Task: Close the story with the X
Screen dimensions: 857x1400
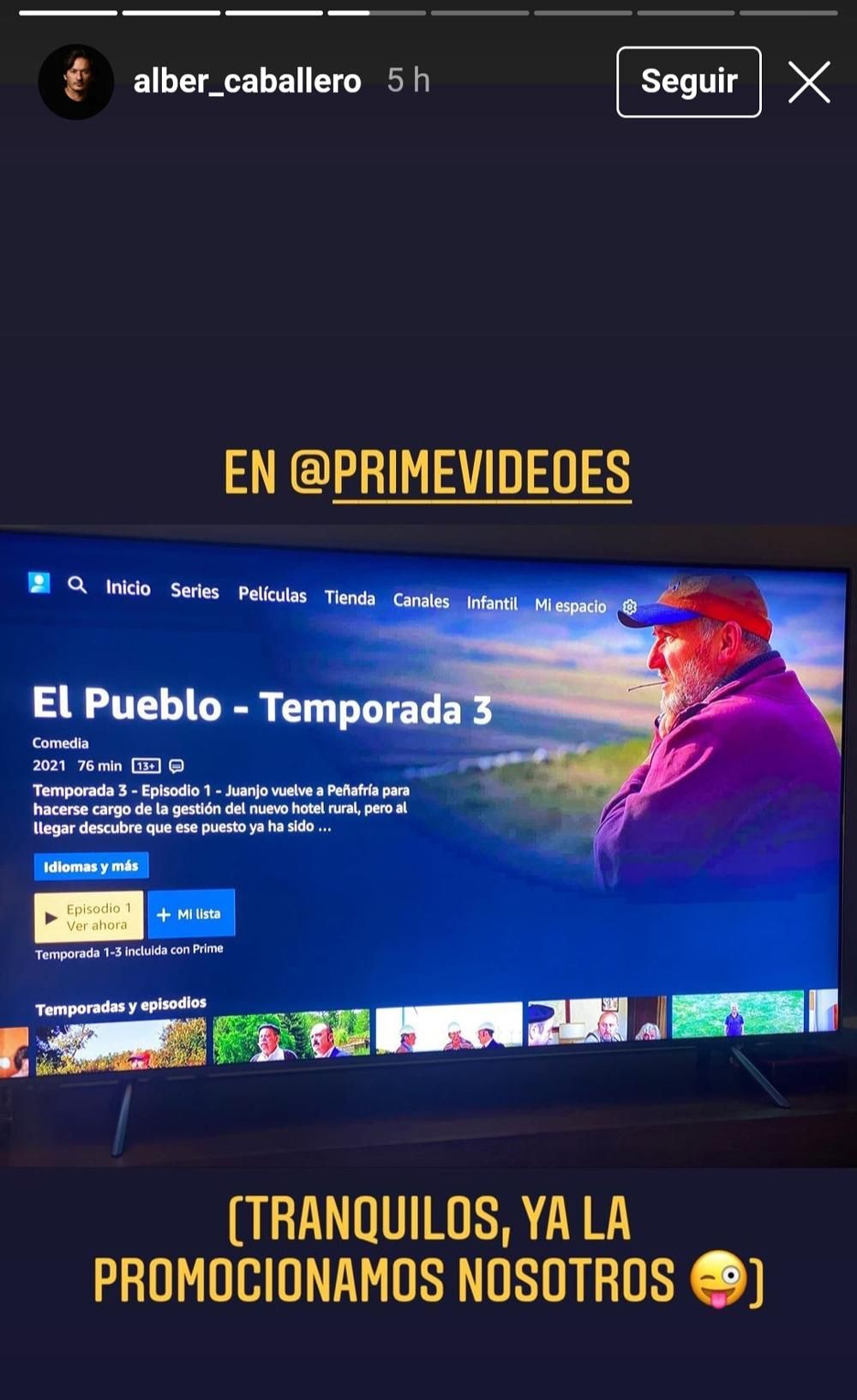Action: tap(806, 82)
